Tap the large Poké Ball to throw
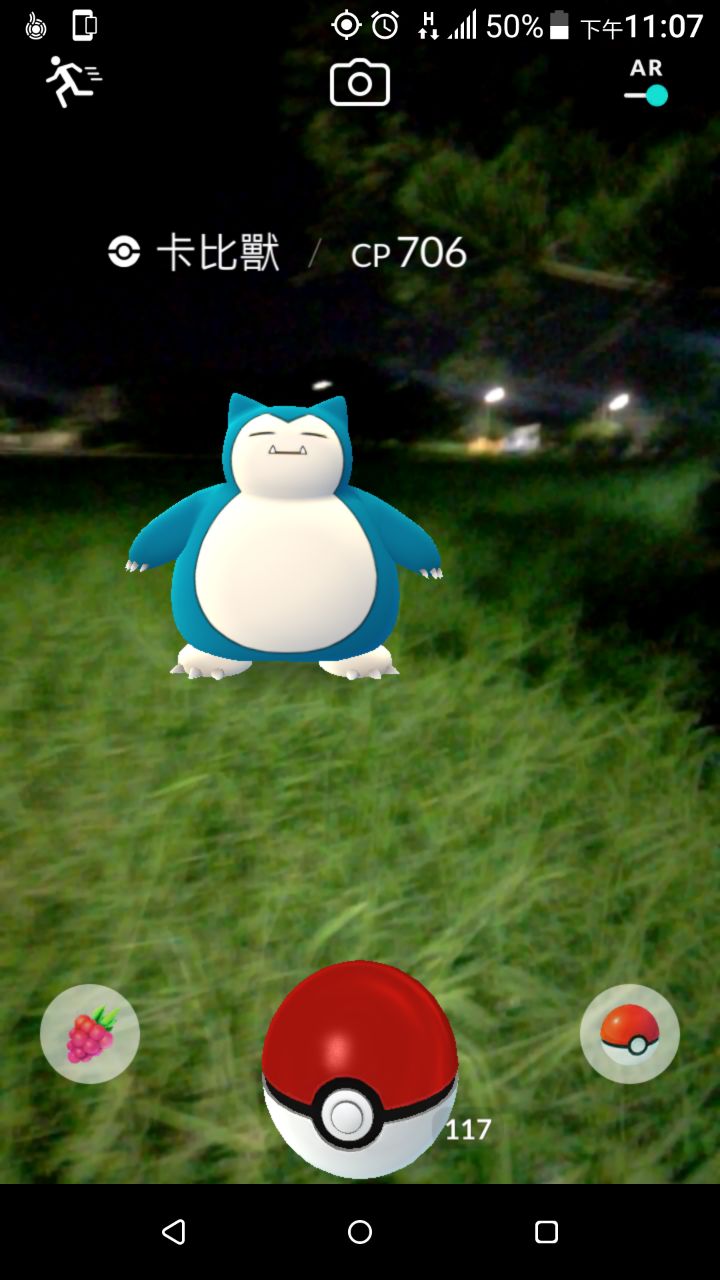This screenshot has width=720, height=1280. tap(359, 1068)
